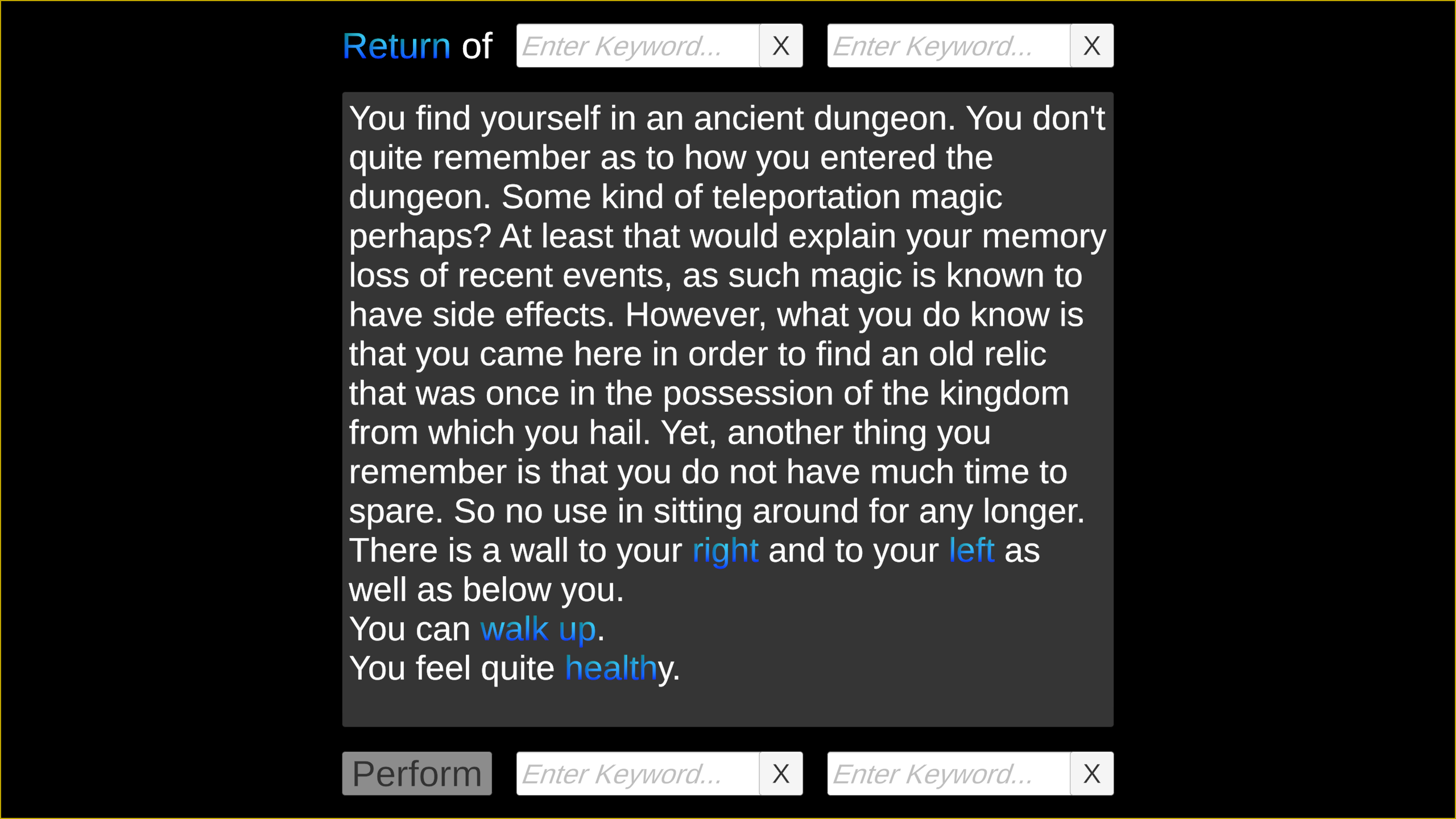
Task: Clear the last keyword field beside Perform
Action: coord(1091,773)
